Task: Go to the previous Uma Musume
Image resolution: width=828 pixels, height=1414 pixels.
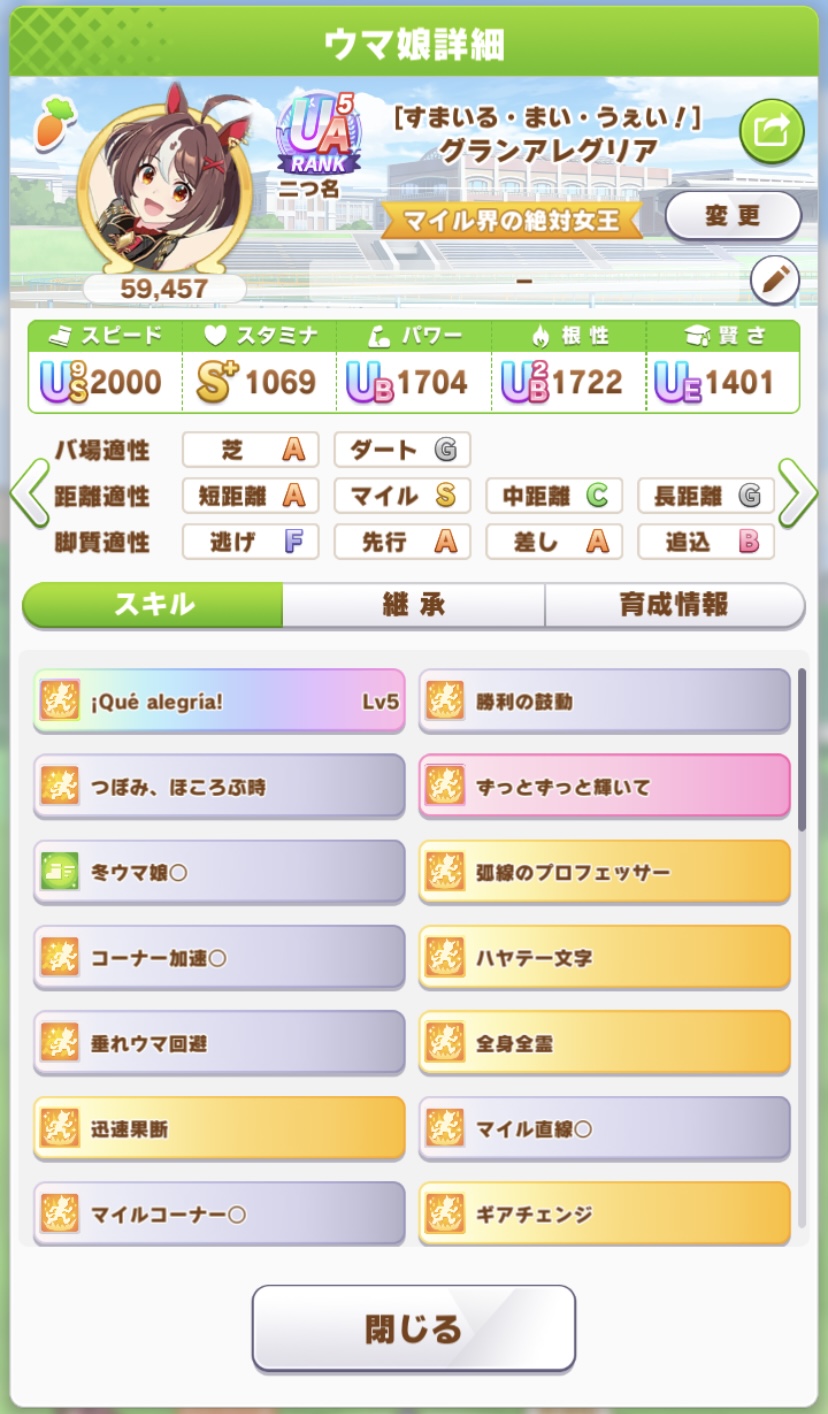Action: 28,493
